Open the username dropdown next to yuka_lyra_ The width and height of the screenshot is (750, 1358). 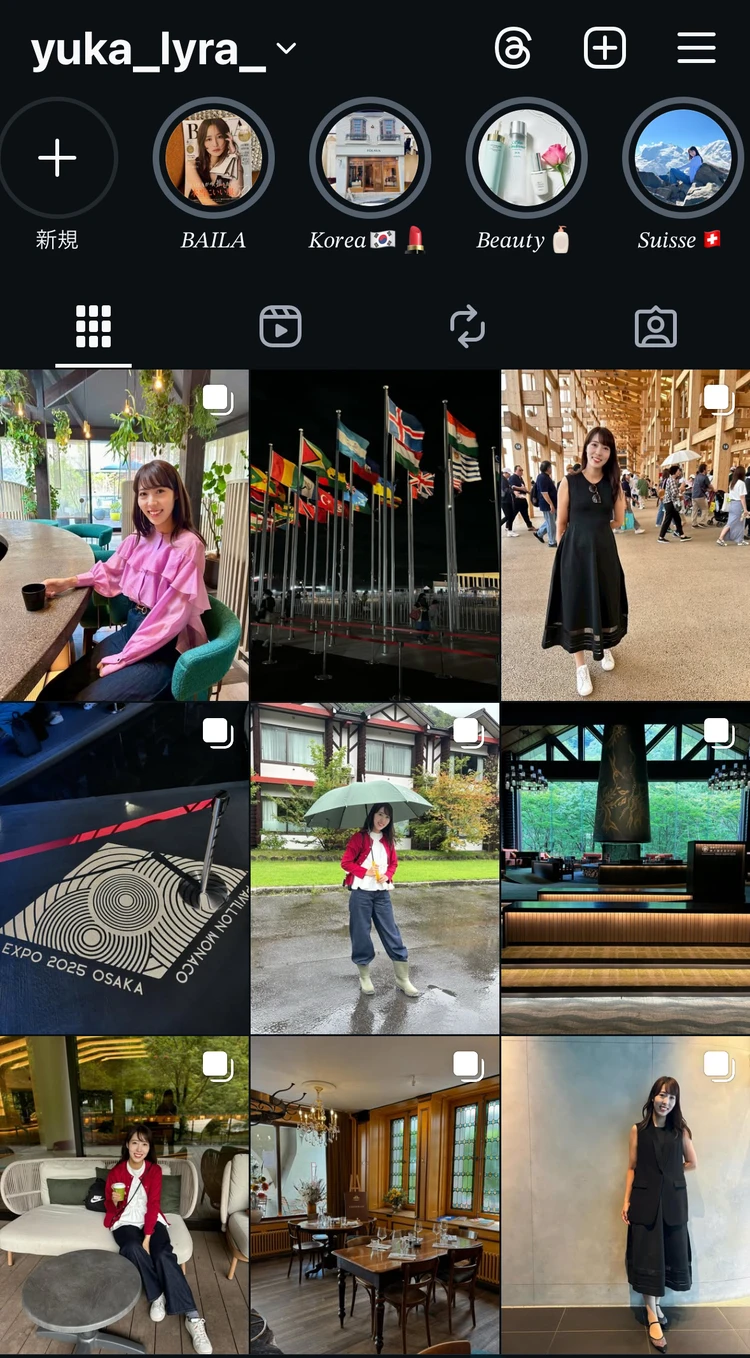tap(285, 48)
